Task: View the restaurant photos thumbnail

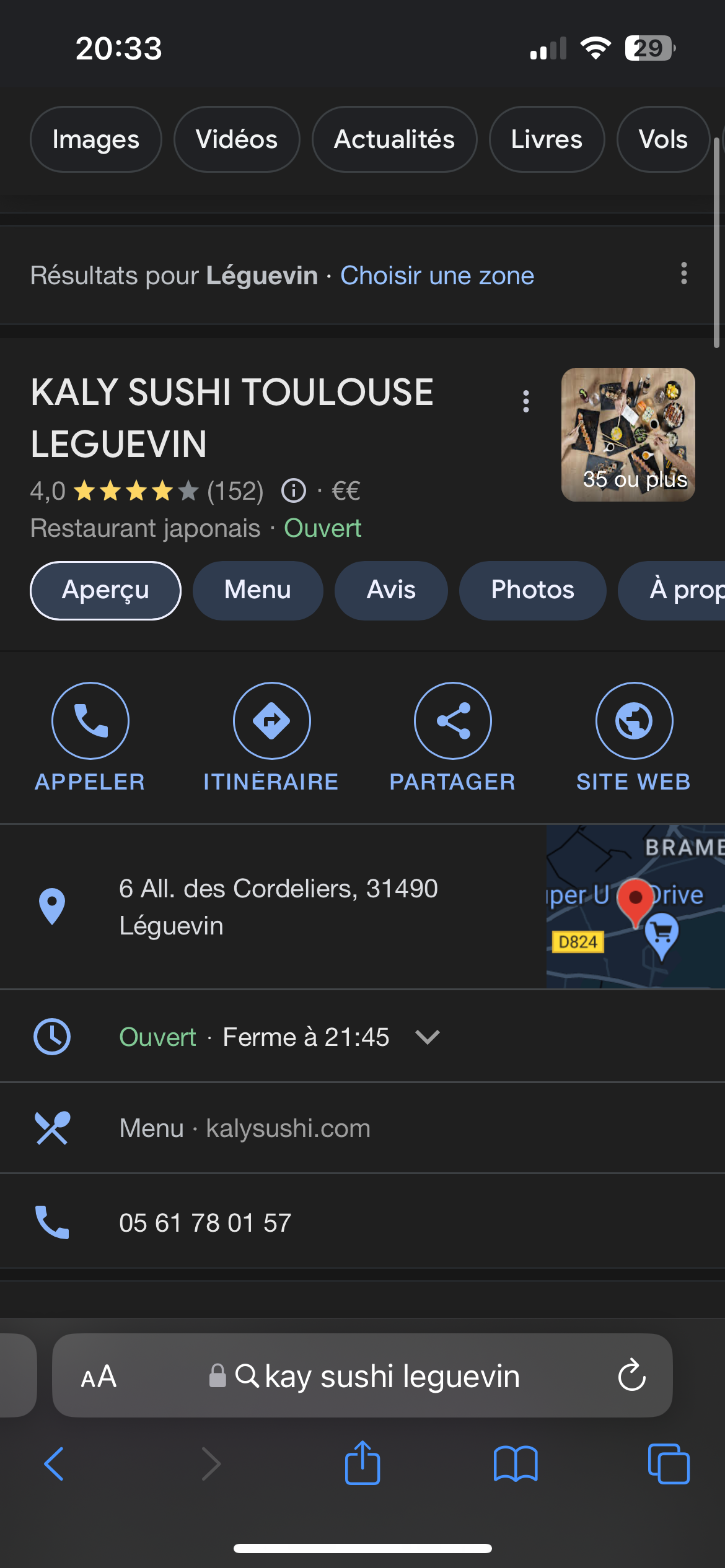Action: 628,435
